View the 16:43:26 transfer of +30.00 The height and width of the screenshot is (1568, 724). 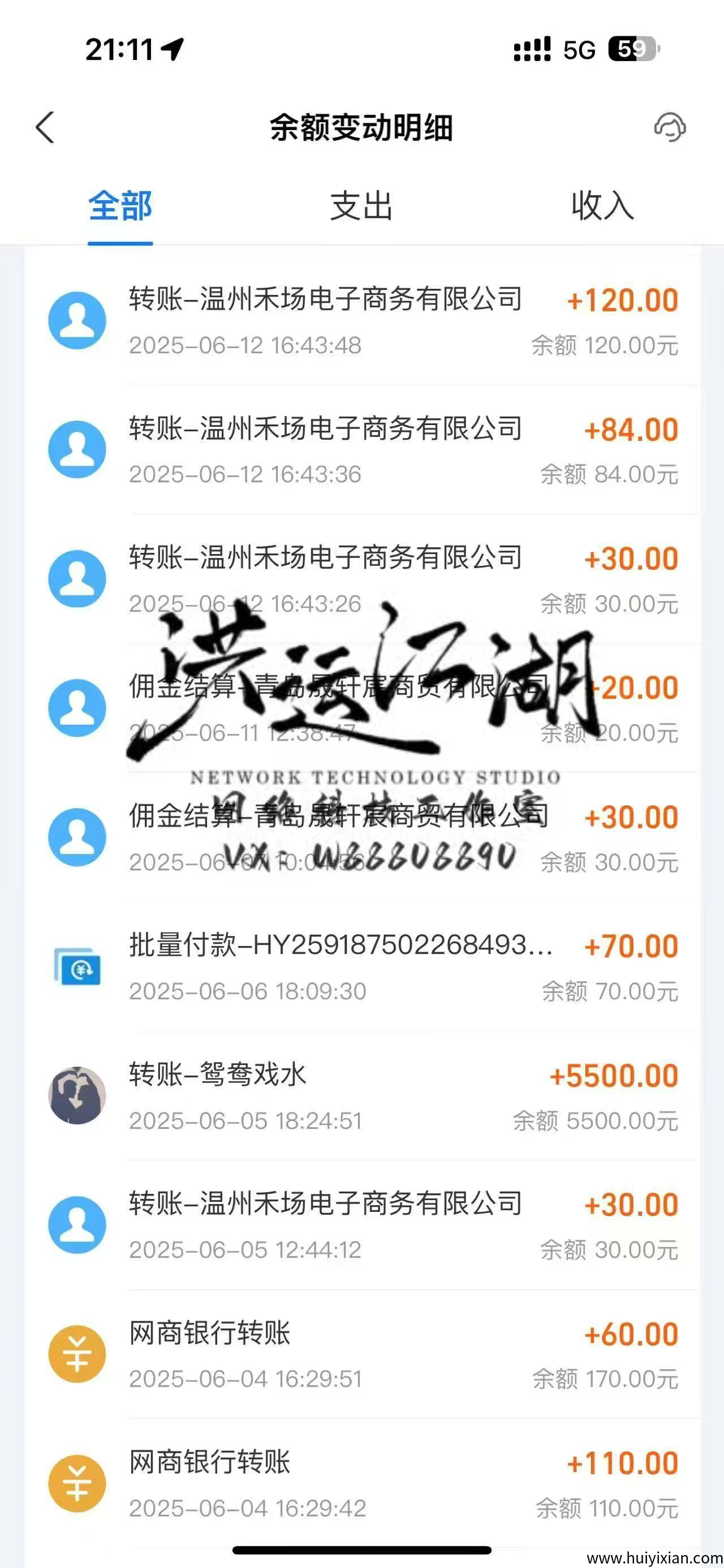(x=365, y=579)
